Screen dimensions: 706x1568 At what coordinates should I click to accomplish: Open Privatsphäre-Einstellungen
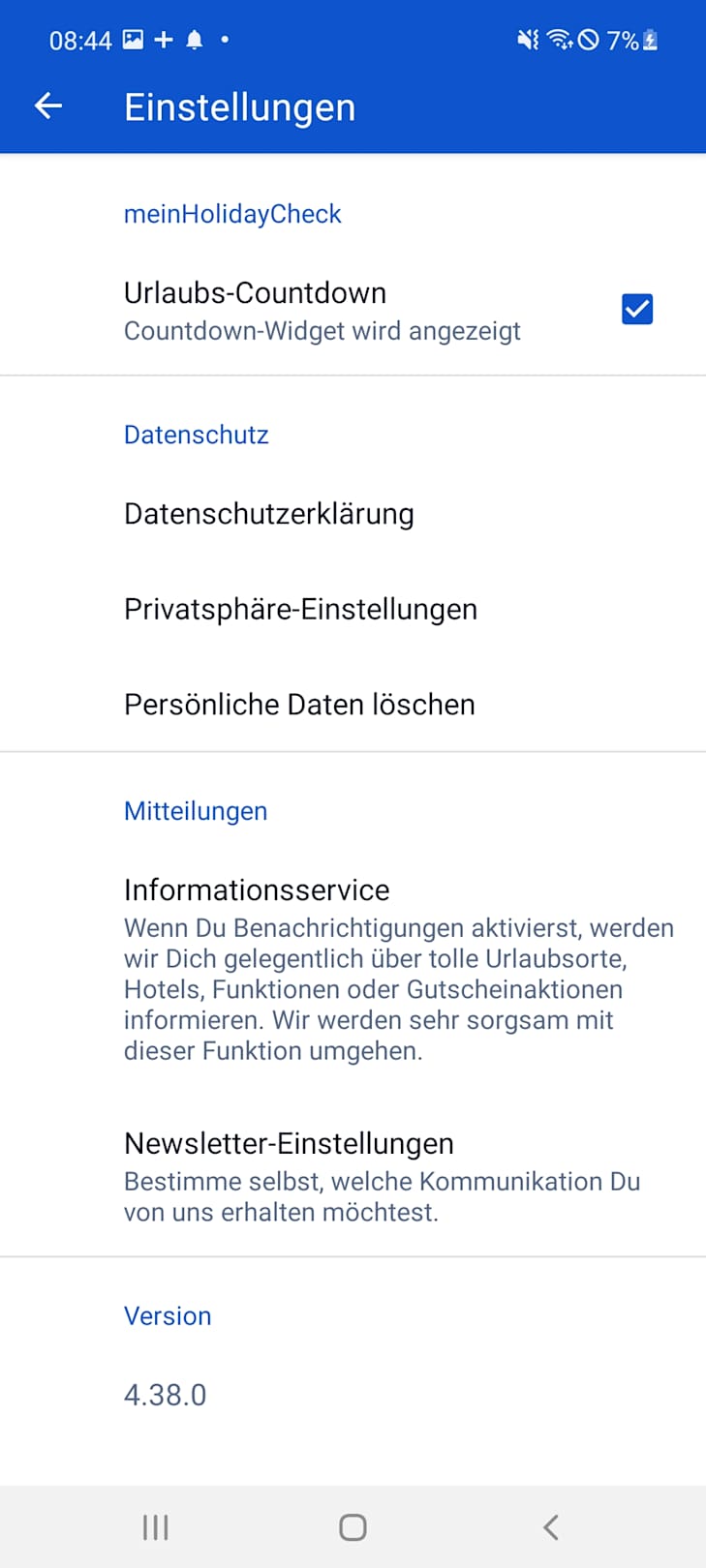point(300,610)
